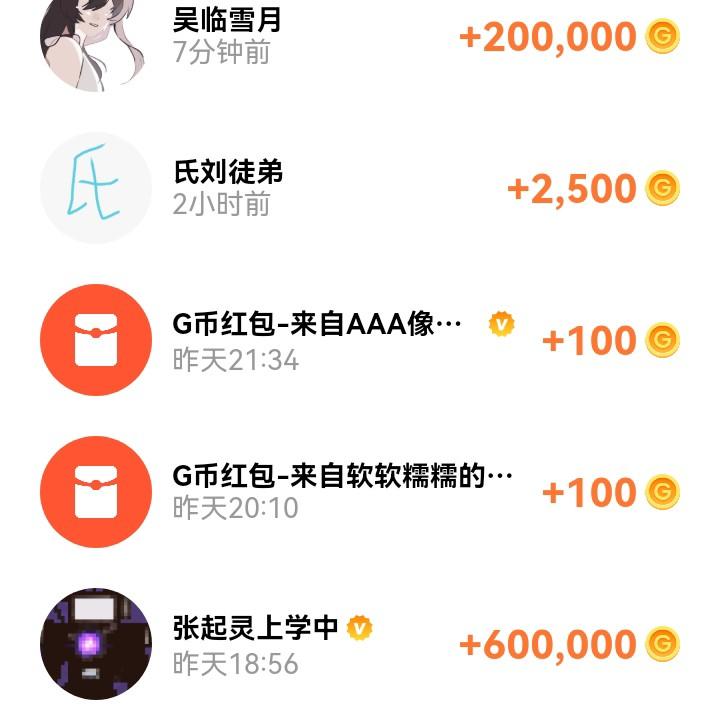Open the 张起灵上学中 +600,000 transaction row
Screen dimensions: 720x720
coord(360,644)
